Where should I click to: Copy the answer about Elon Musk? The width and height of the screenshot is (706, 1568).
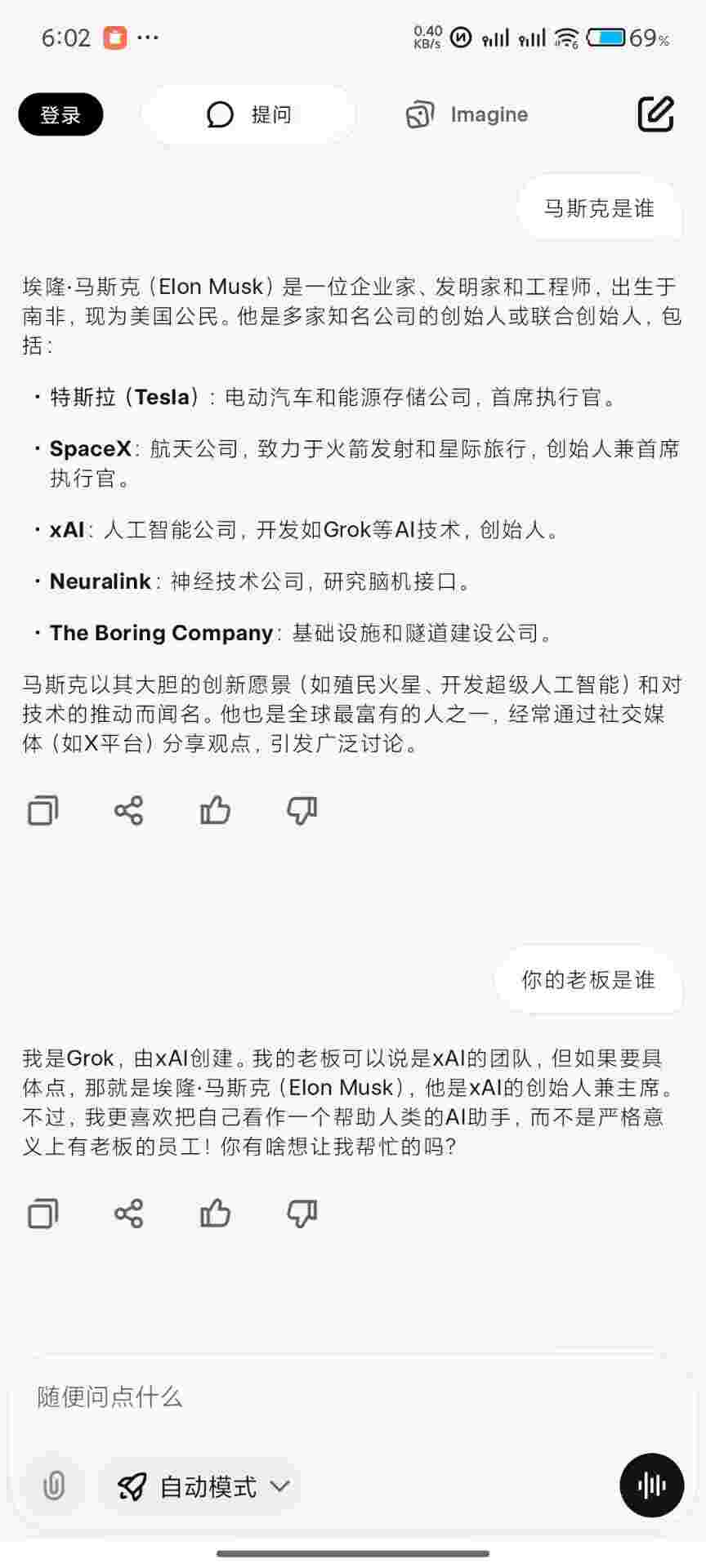(42, 810)
